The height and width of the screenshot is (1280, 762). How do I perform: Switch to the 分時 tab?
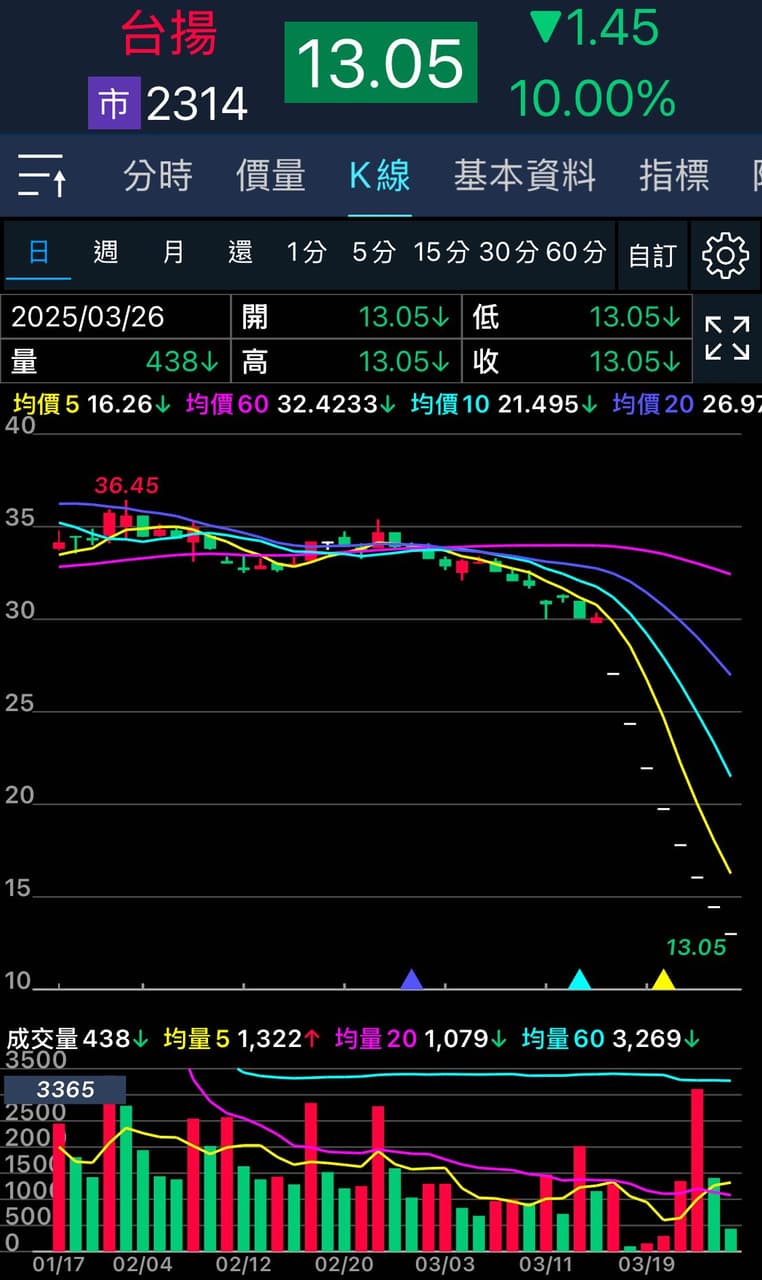[158, 176]
